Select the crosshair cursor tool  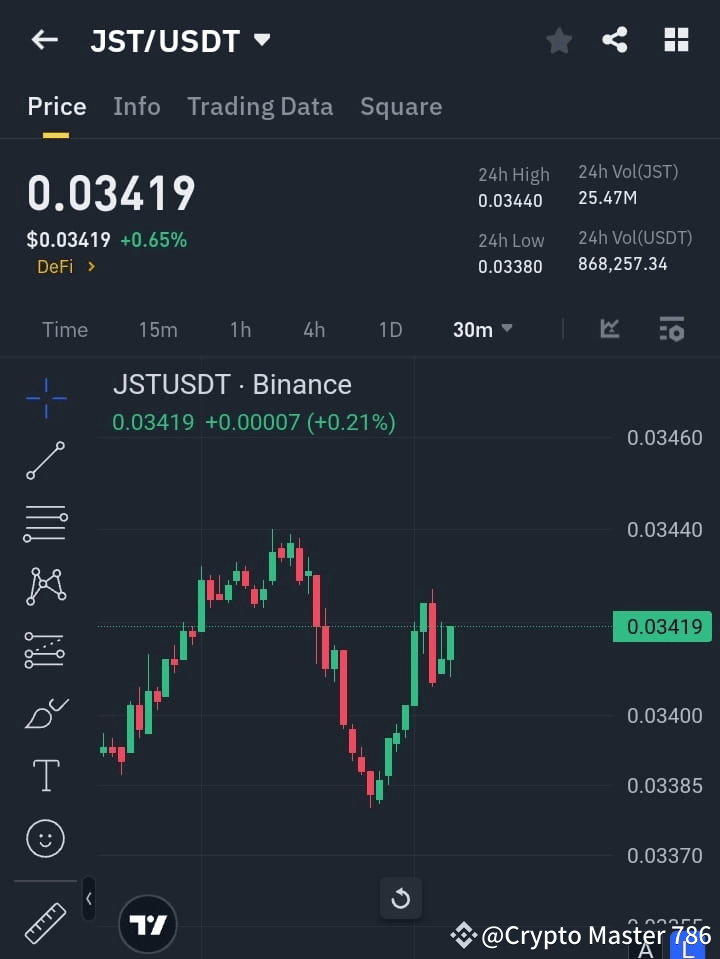point(44,398)
